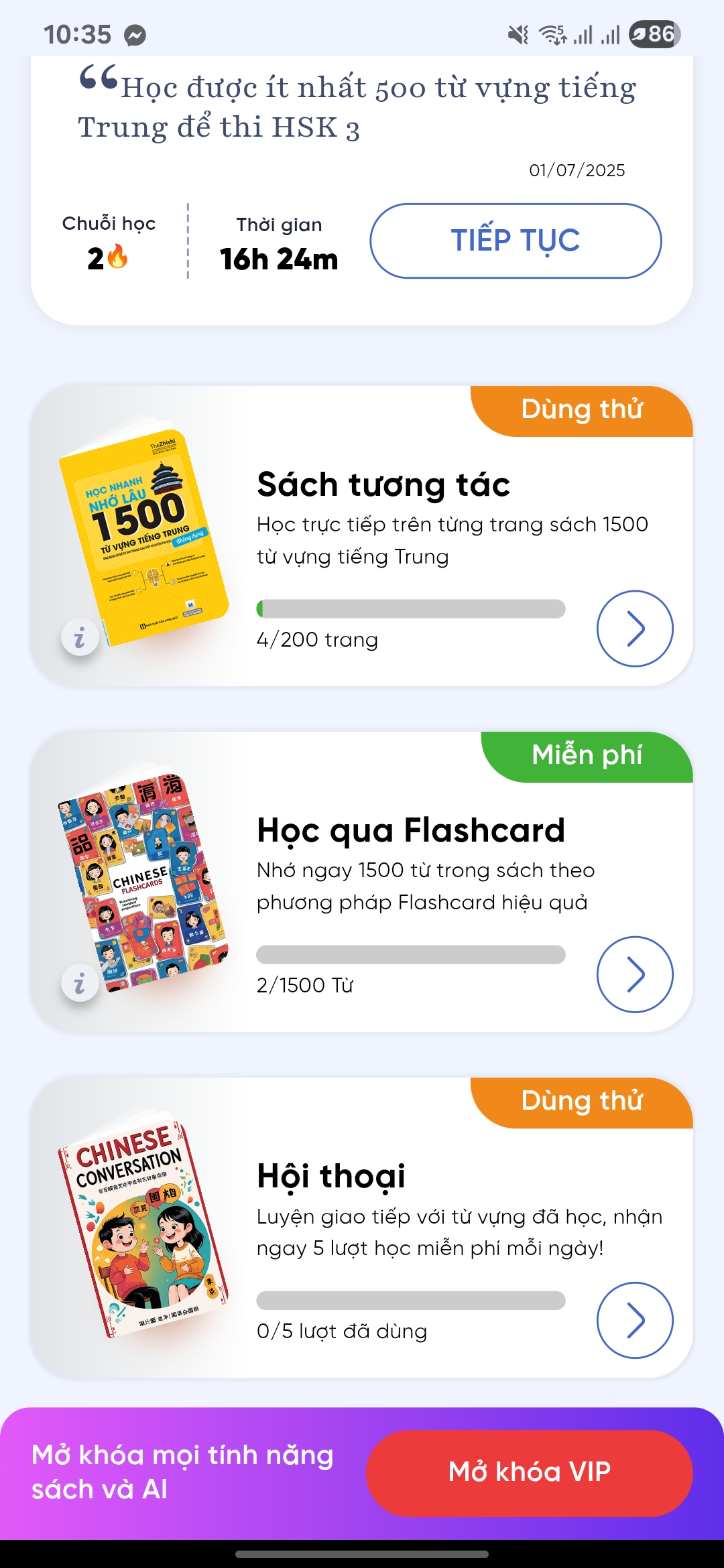
Task: Open the Học qua Flashcard arrow button
Action: (635, 974)
